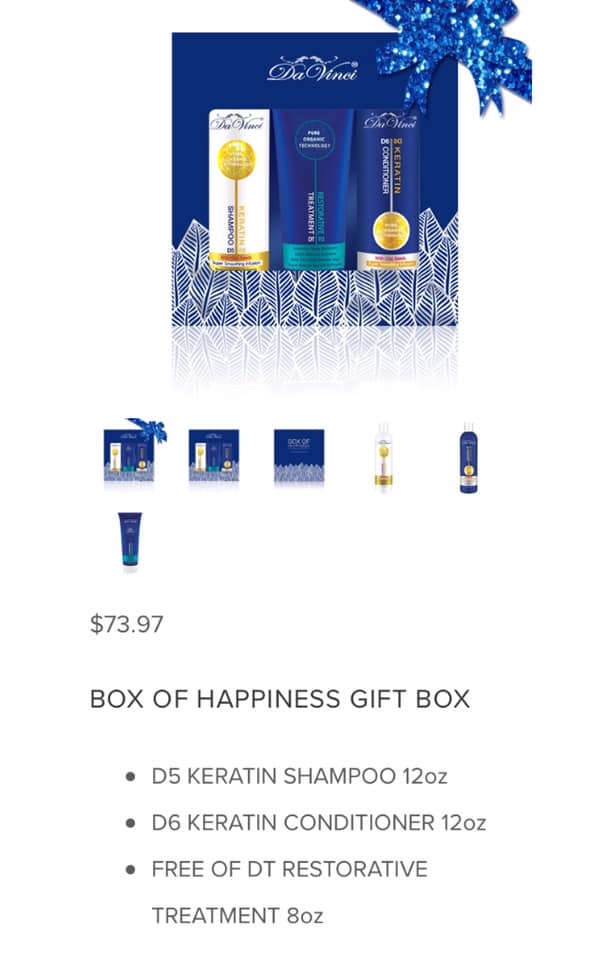This screenshot has width=608, height=960.
Task: Show the white keratin shampoo bottle thumbnail
Action: (384, 457)
